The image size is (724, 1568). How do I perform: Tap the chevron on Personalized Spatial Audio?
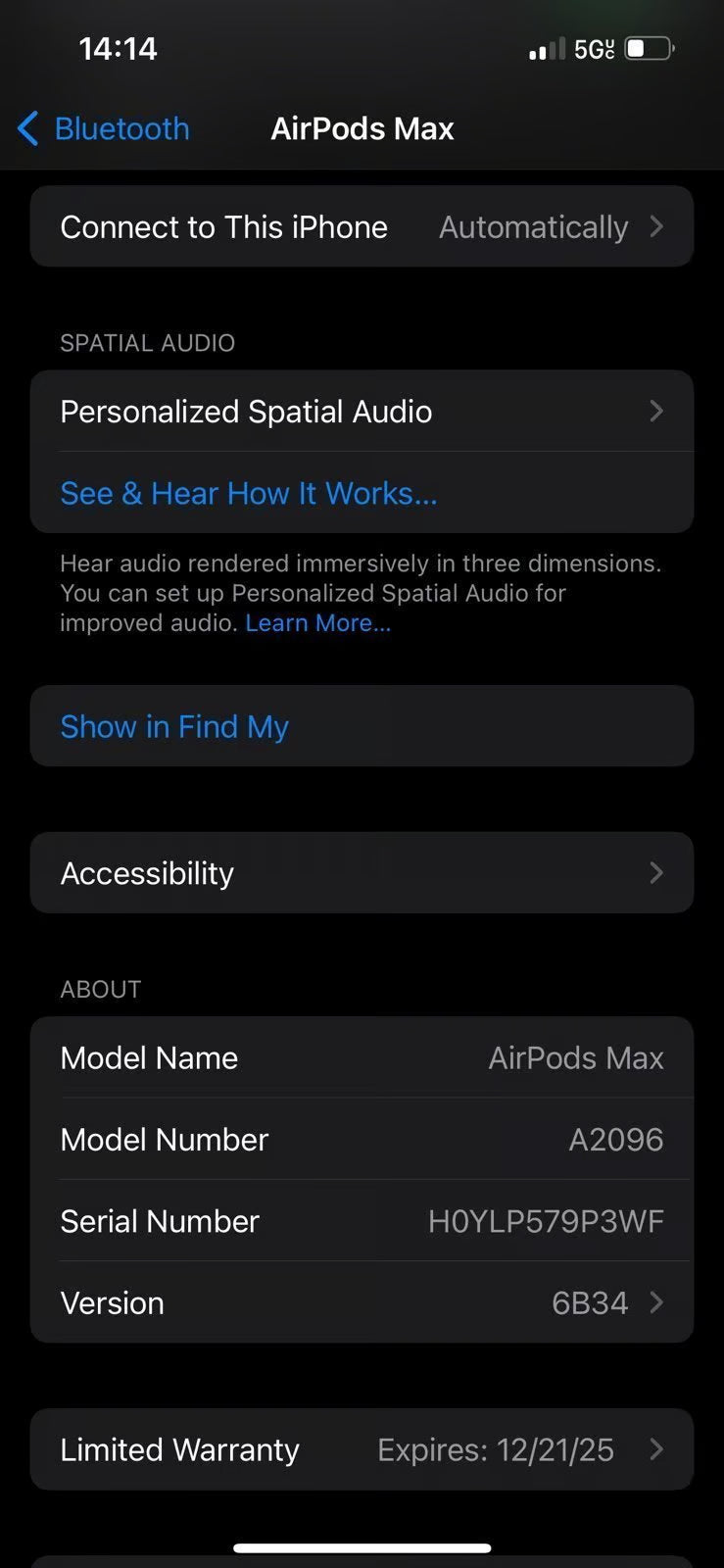655,411
